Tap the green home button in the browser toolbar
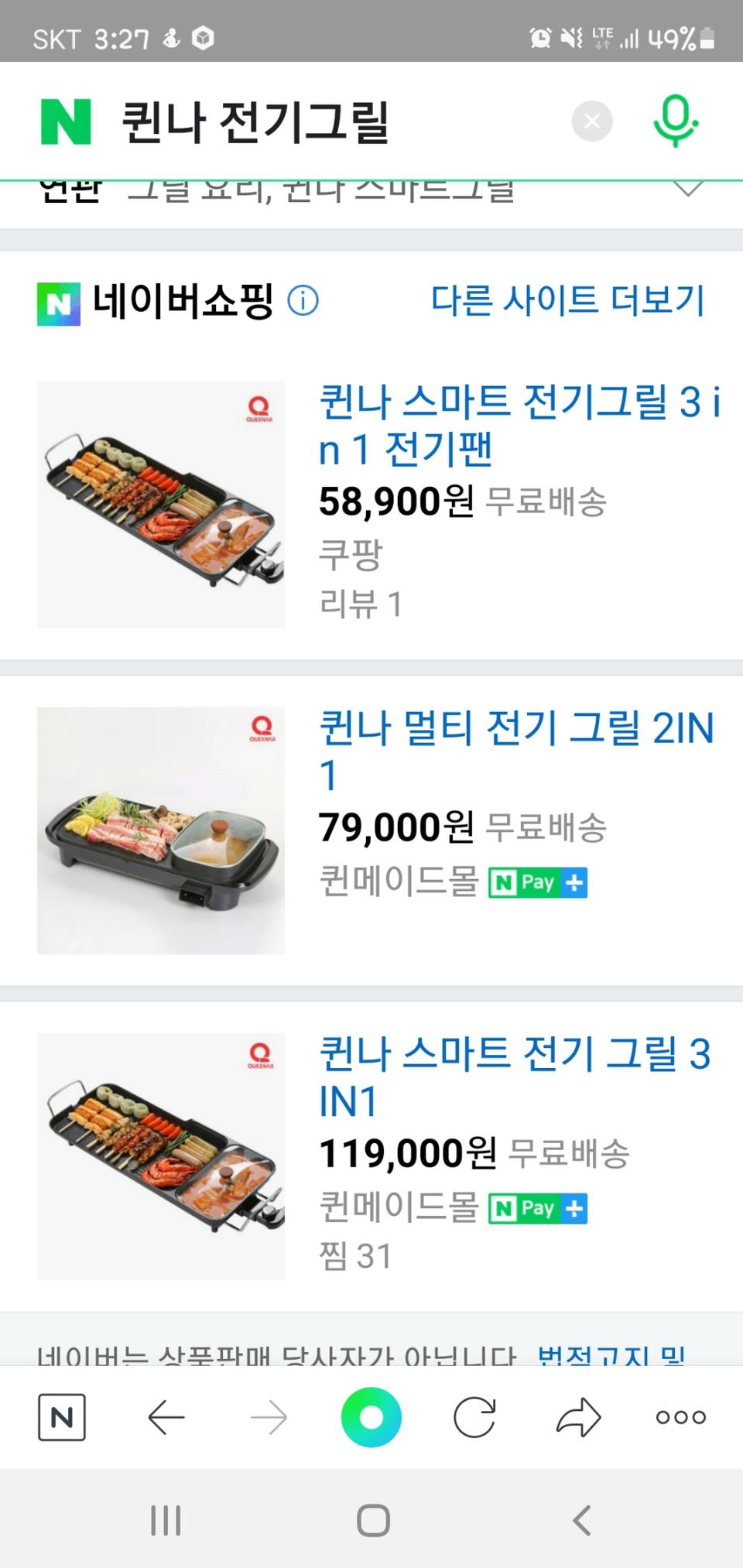Viewport: 743px width, 1568px height. [371, 1416]
